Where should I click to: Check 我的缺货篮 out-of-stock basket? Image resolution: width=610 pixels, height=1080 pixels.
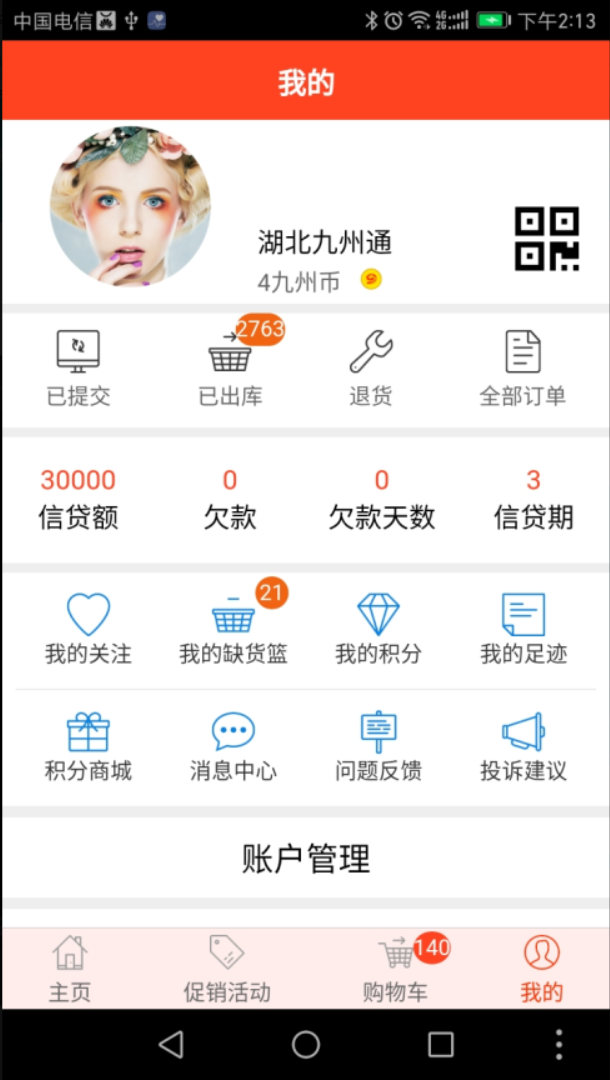pyautogui.click(x=233, y=629)
